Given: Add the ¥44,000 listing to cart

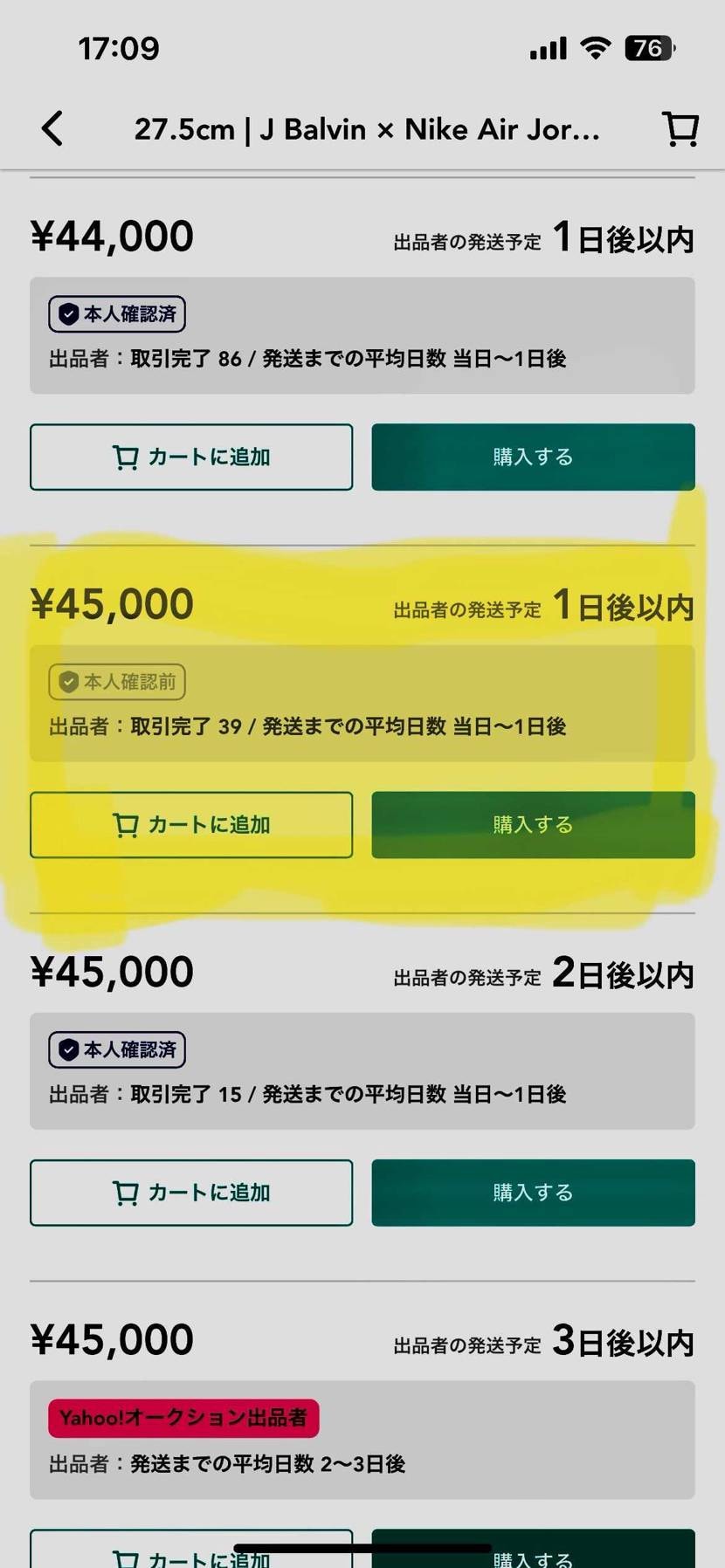Looking at the screenshot, I should tap(191, 457).
